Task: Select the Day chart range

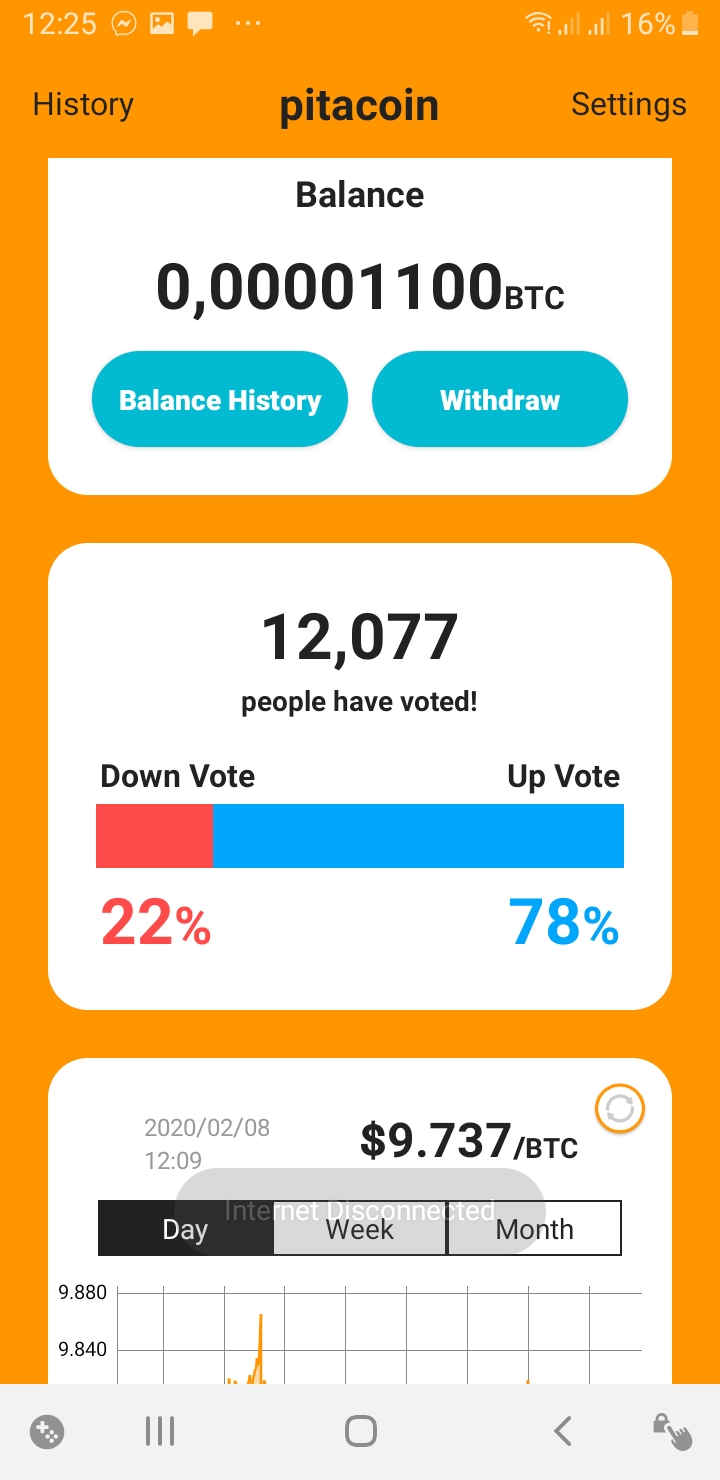Action: coord(186,1229)
